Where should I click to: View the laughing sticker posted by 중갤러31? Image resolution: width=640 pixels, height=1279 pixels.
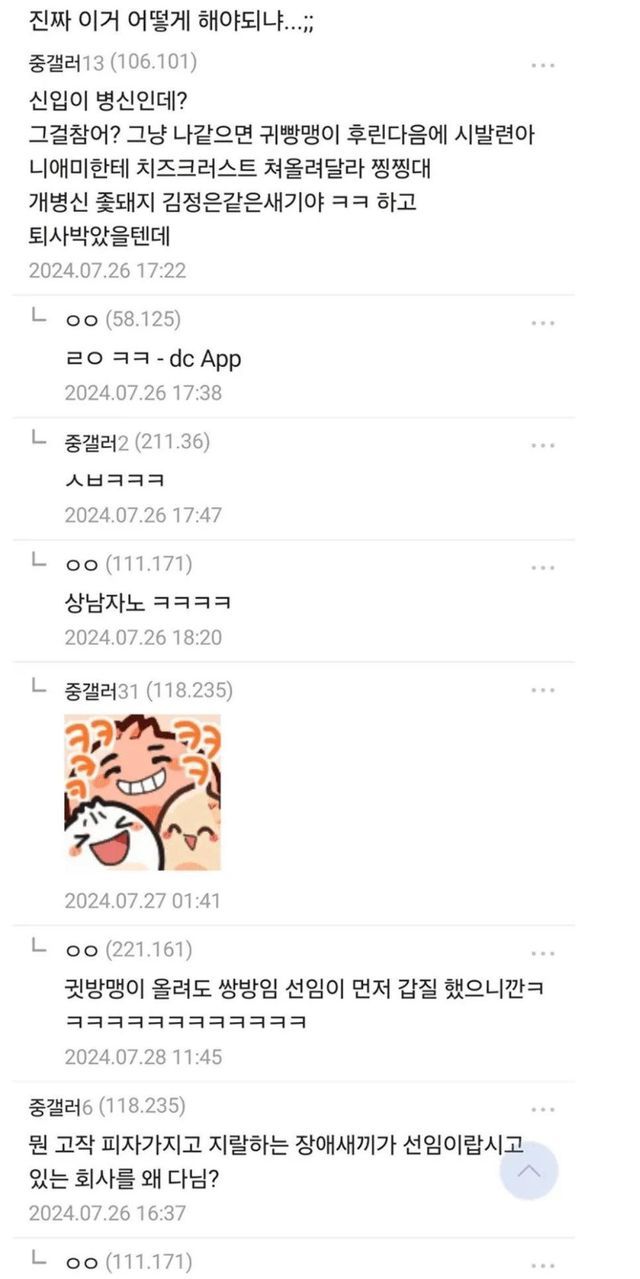pos(143,792)
